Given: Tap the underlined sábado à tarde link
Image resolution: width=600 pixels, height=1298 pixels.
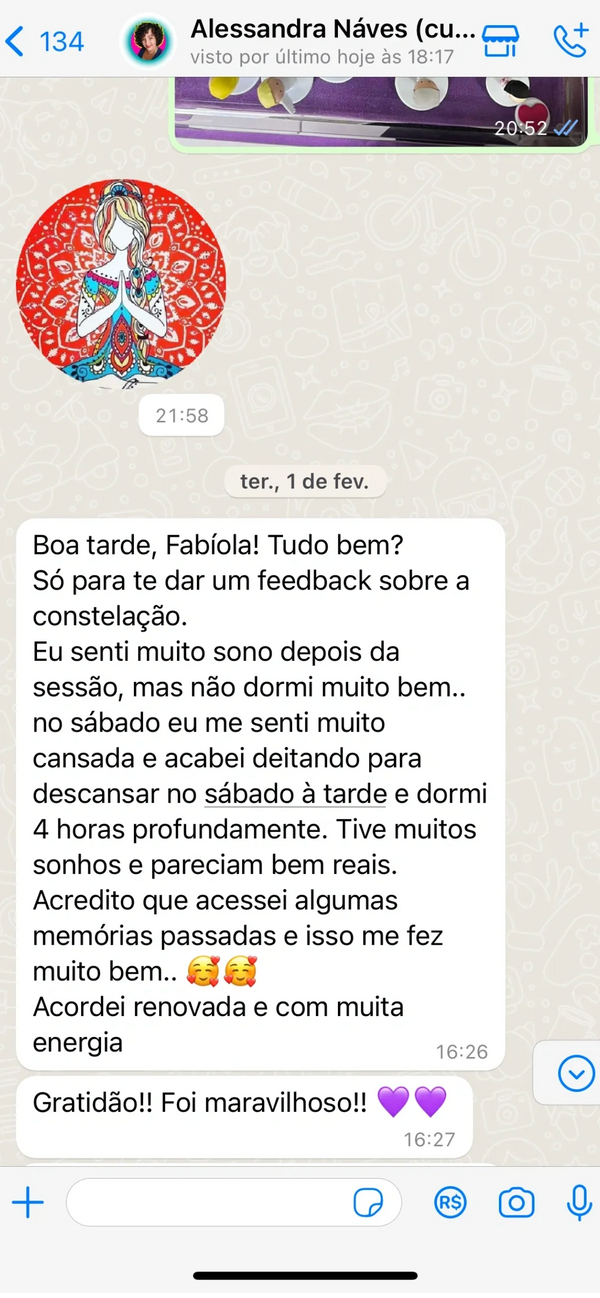Looking at the screenshot, I should (295, 794).
